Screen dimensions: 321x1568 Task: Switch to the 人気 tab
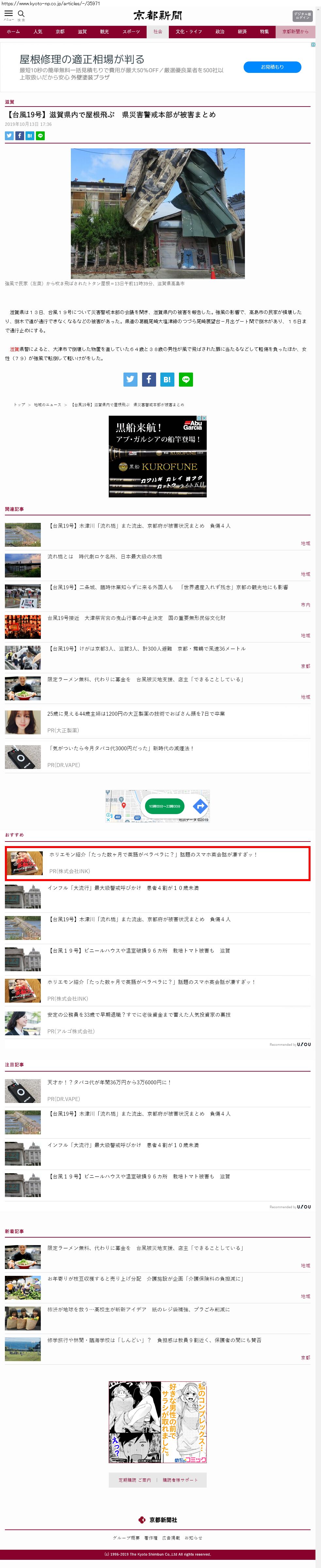pyautogui.click(x=38, y=32)
